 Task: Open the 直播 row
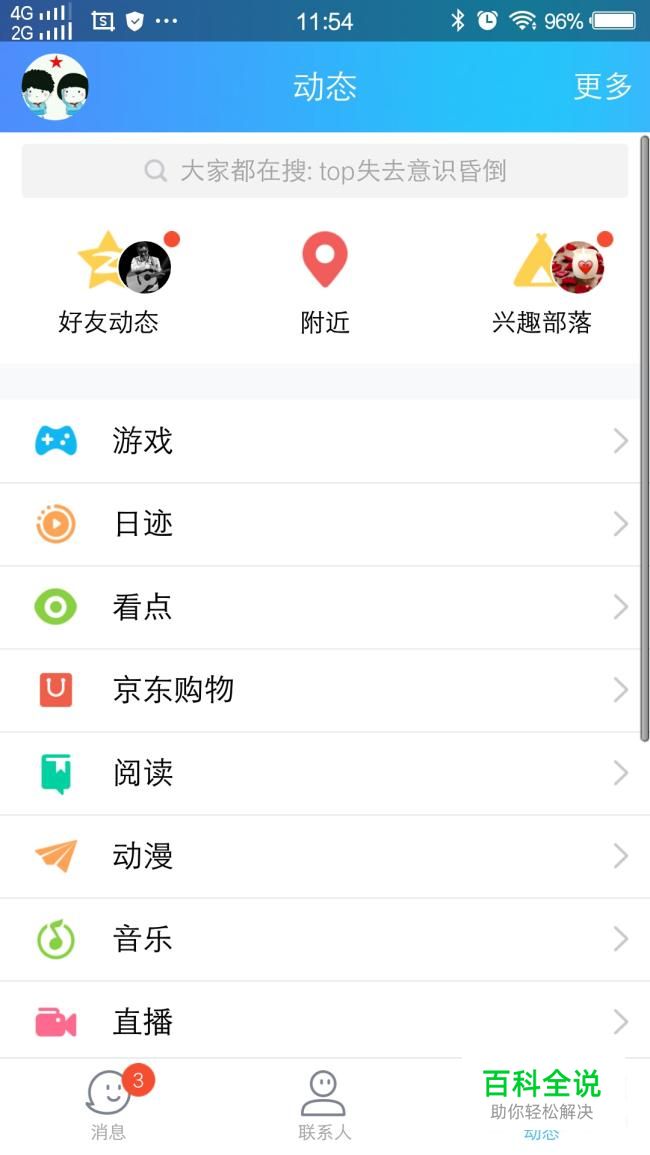pyautogui.click(x=320, y=1022)
